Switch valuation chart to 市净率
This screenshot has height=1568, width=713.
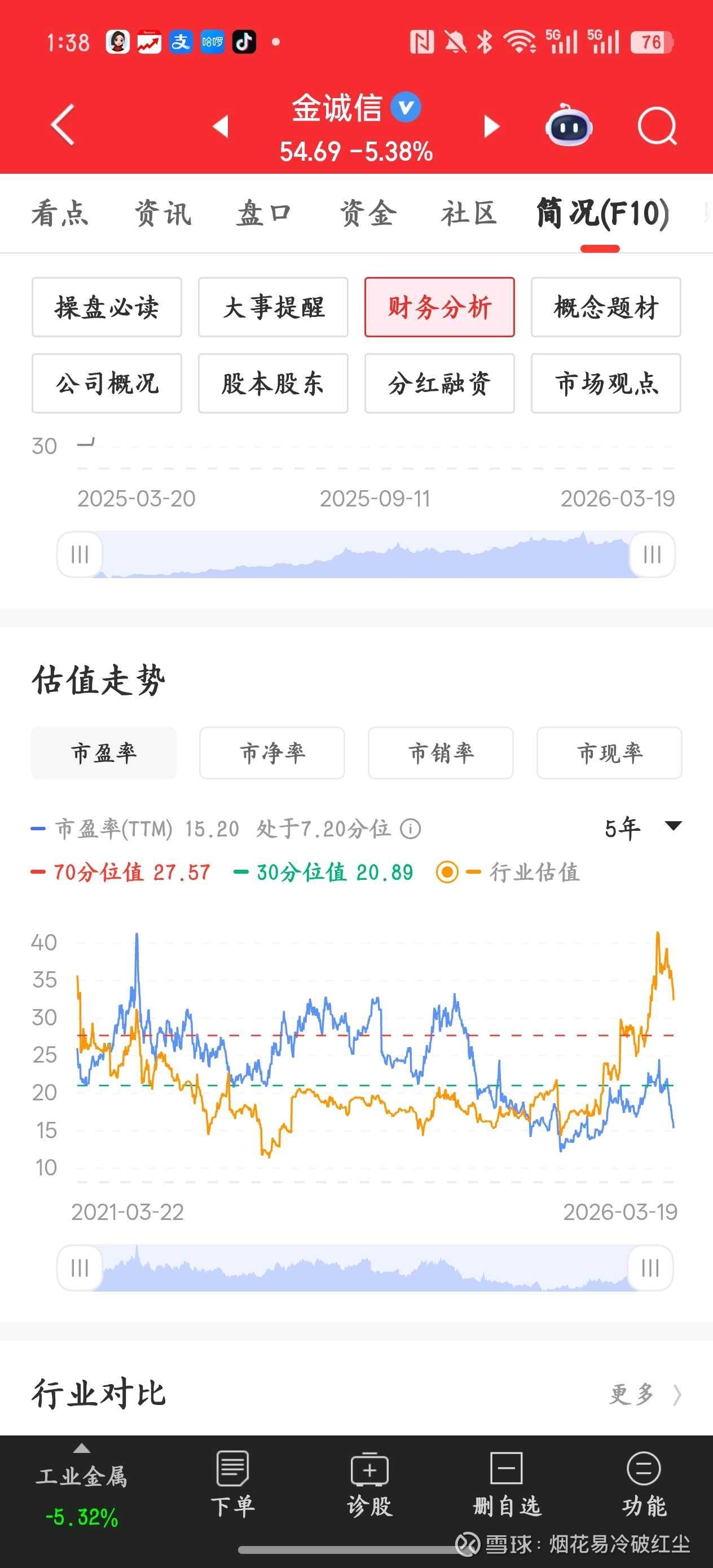pos(272,753)
